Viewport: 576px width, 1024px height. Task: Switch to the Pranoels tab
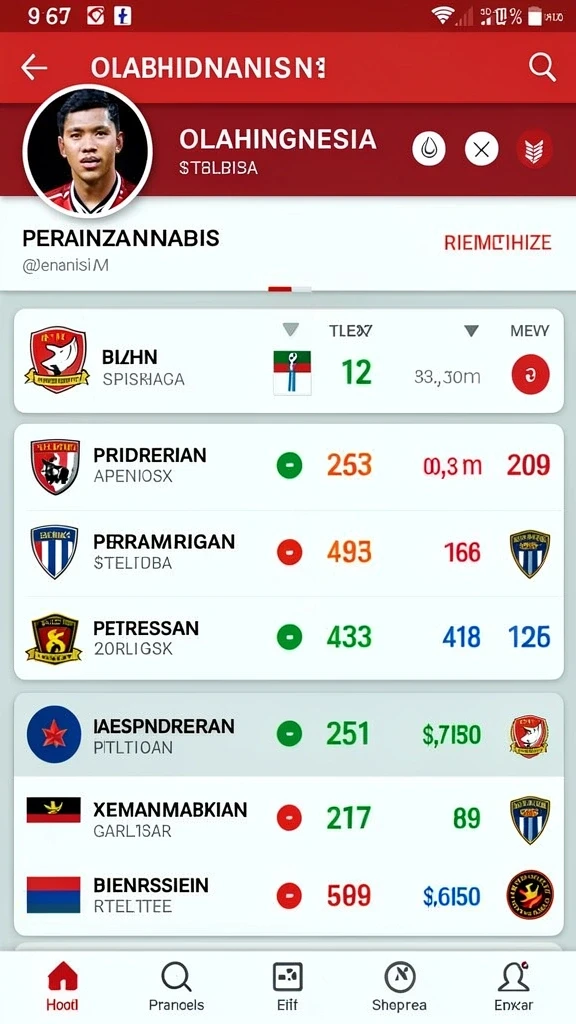click(x=176, y=987)
